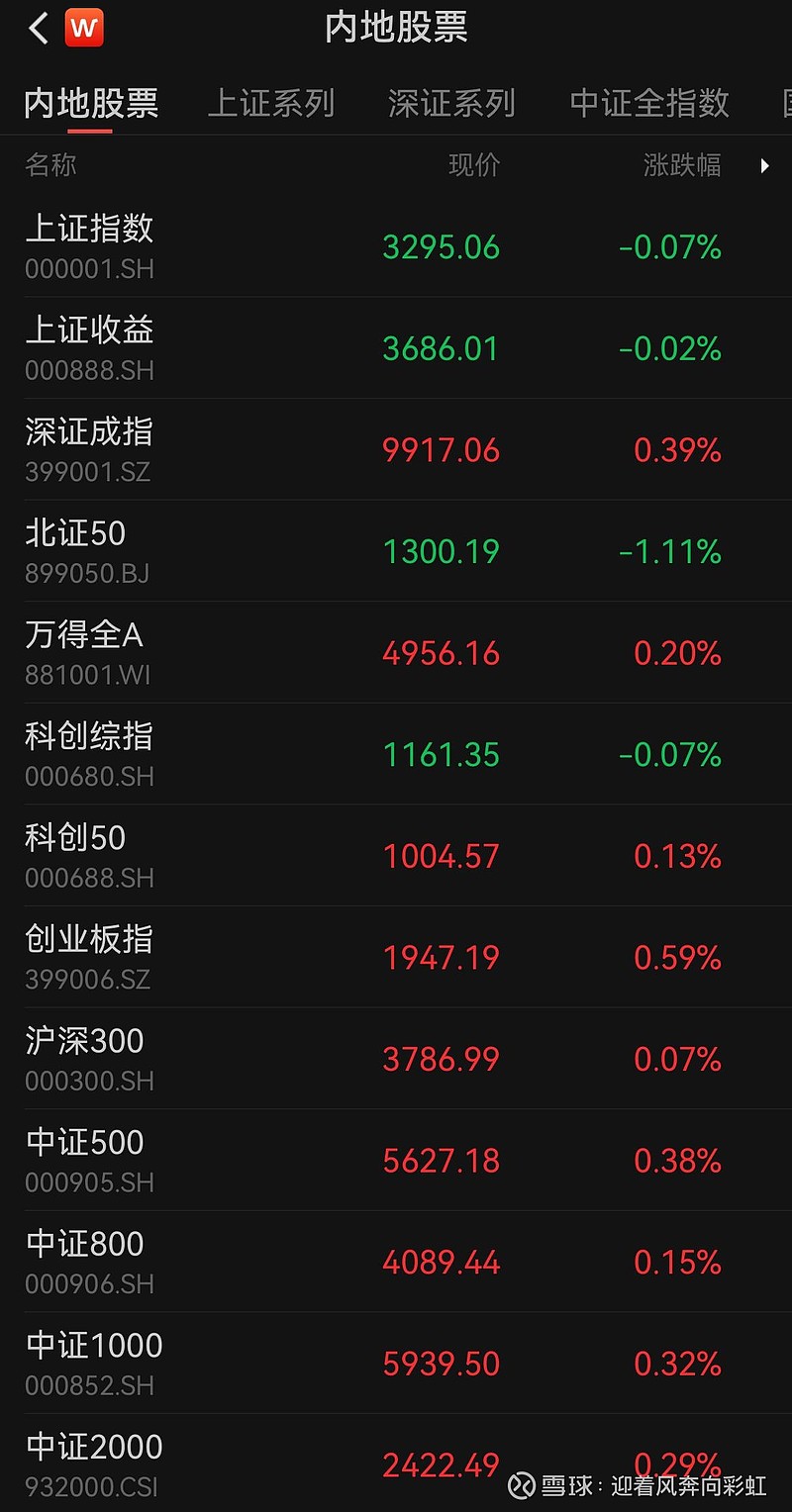Click the 名称 column header
This screenshot has width=792, height=1512.
47,165
